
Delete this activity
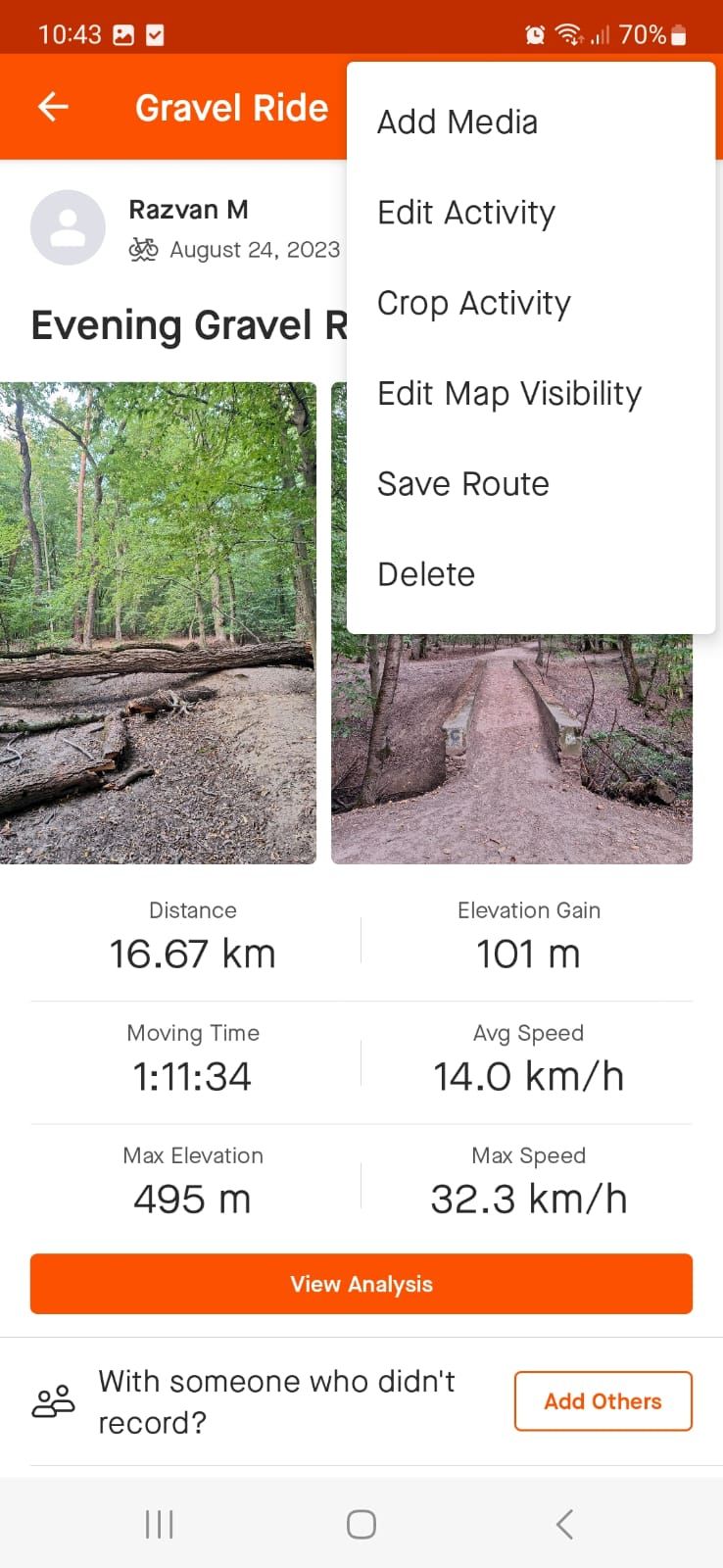pyautogui.click(x=426, y=574)
